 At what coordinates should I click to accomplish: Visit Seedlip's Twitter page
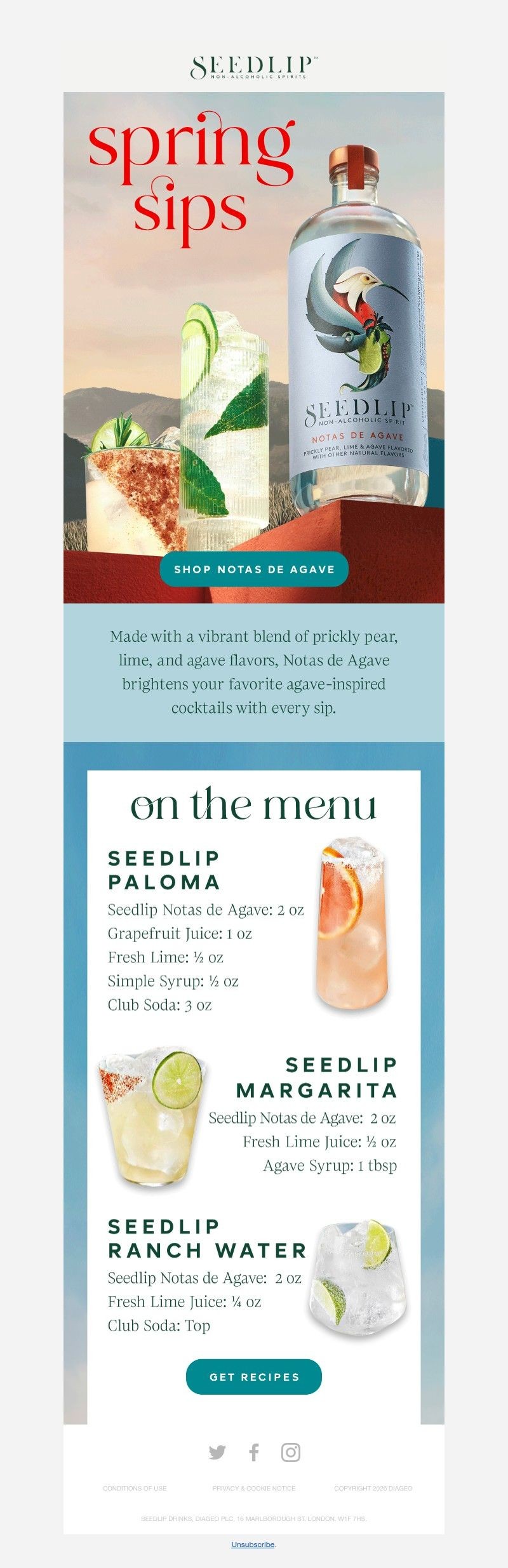coord(217,1452)
